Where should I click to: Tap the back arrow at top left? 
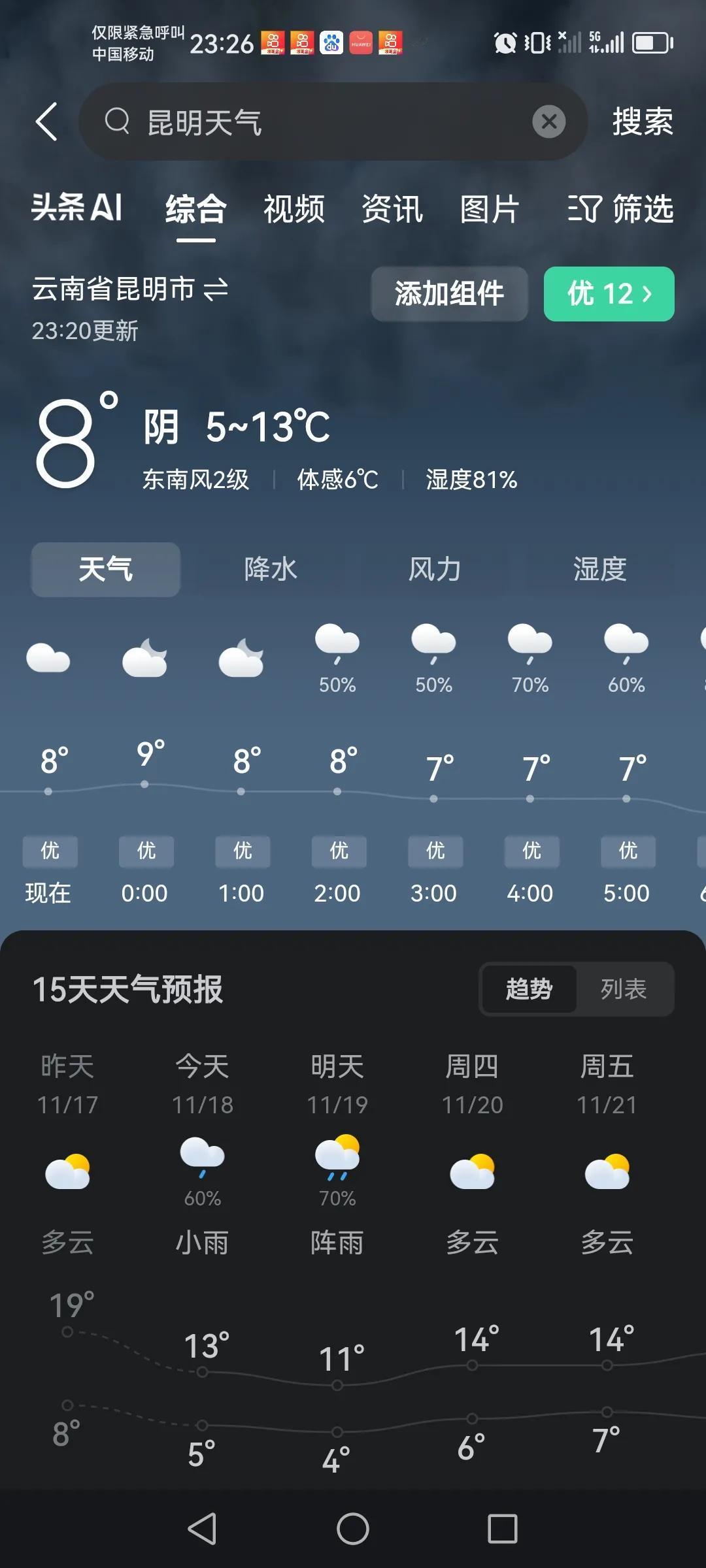coord(47,122)
